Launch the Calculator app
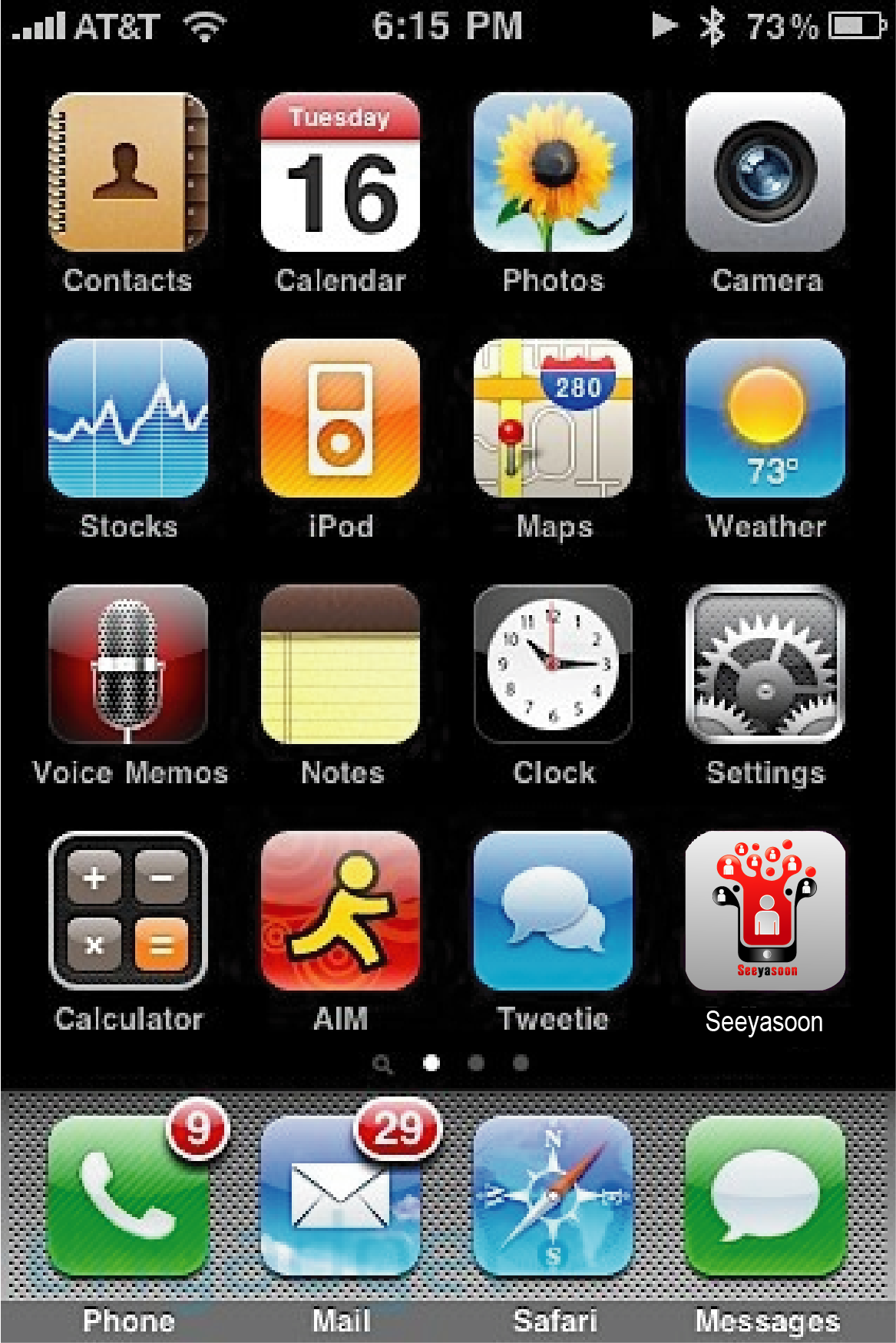 point(127,911)
